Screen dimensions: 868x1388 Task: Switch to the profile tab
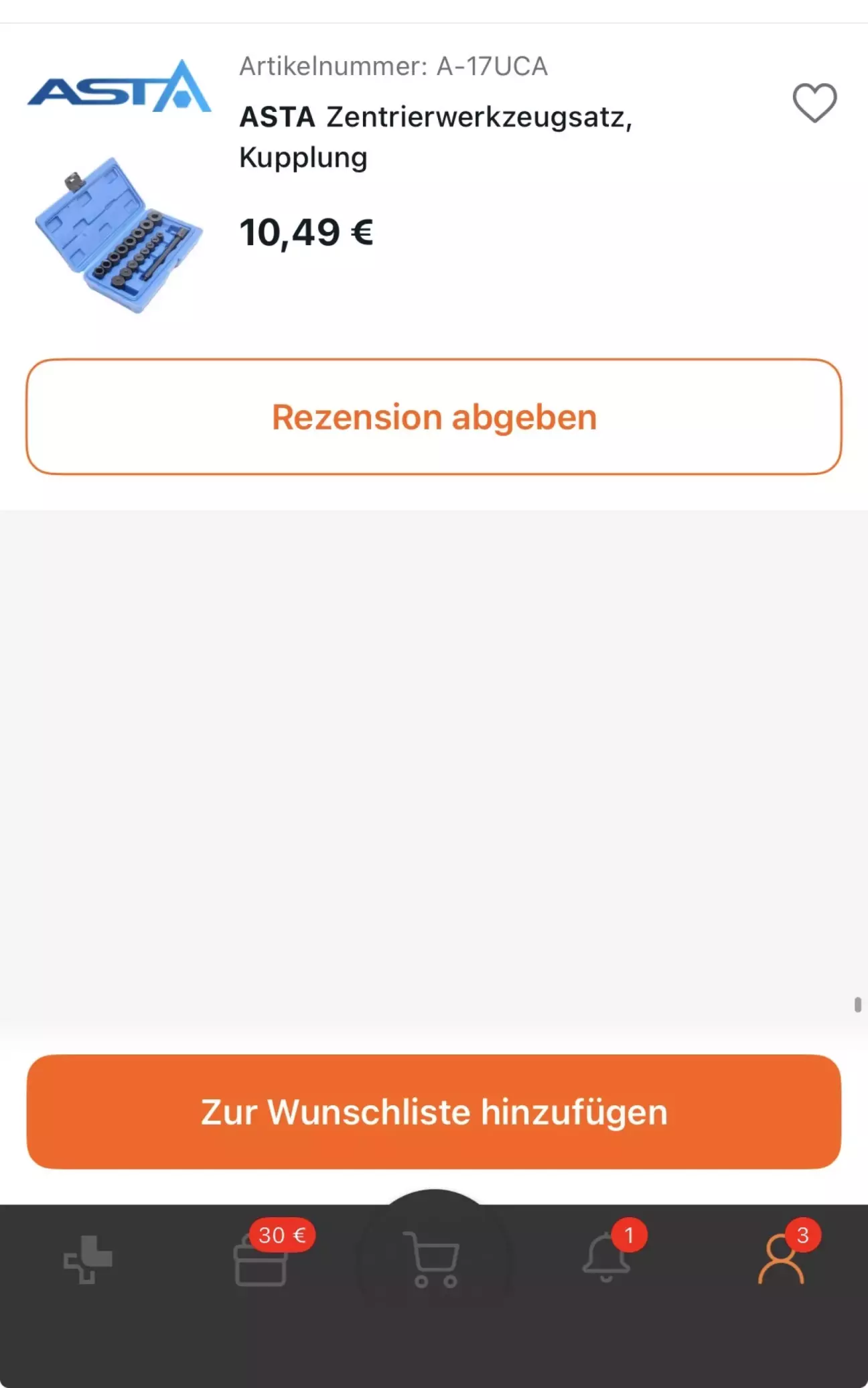(781, 1259)
